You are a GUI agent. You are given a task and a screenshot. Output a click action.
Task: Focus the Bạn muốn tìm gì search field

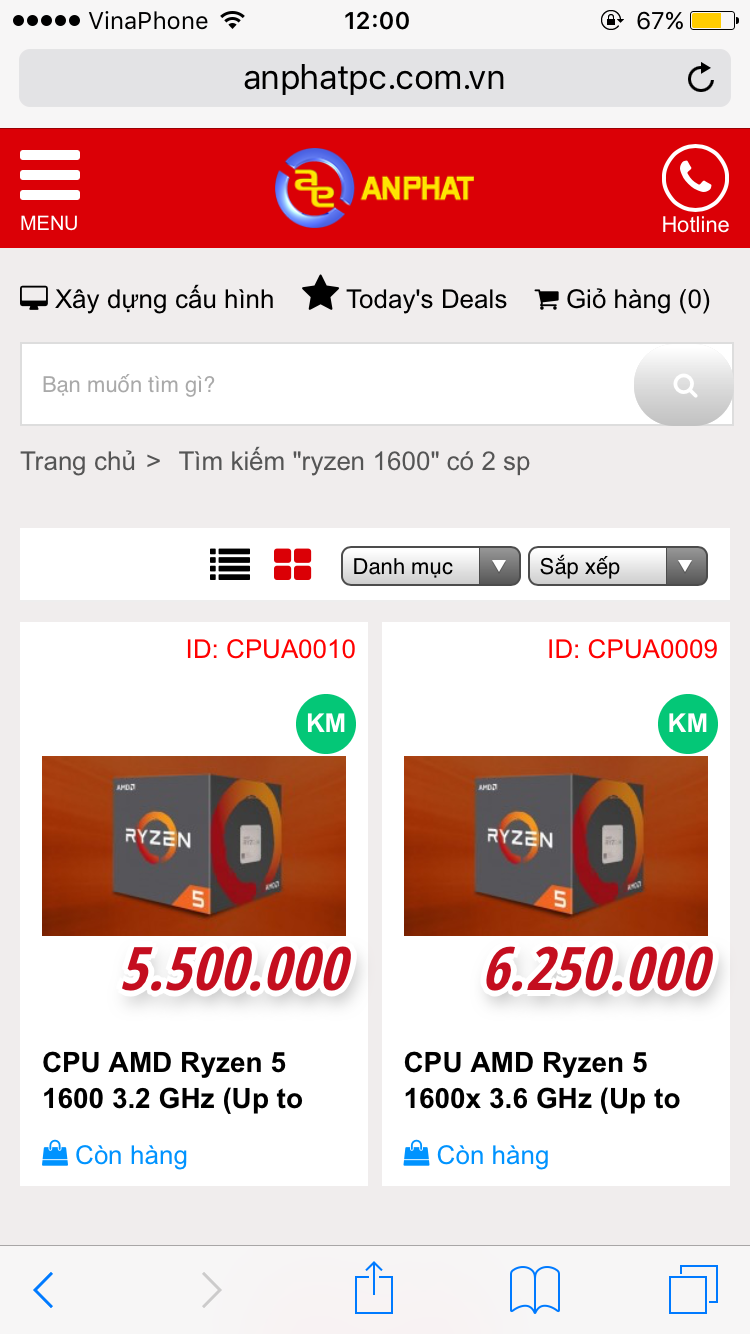328,385
